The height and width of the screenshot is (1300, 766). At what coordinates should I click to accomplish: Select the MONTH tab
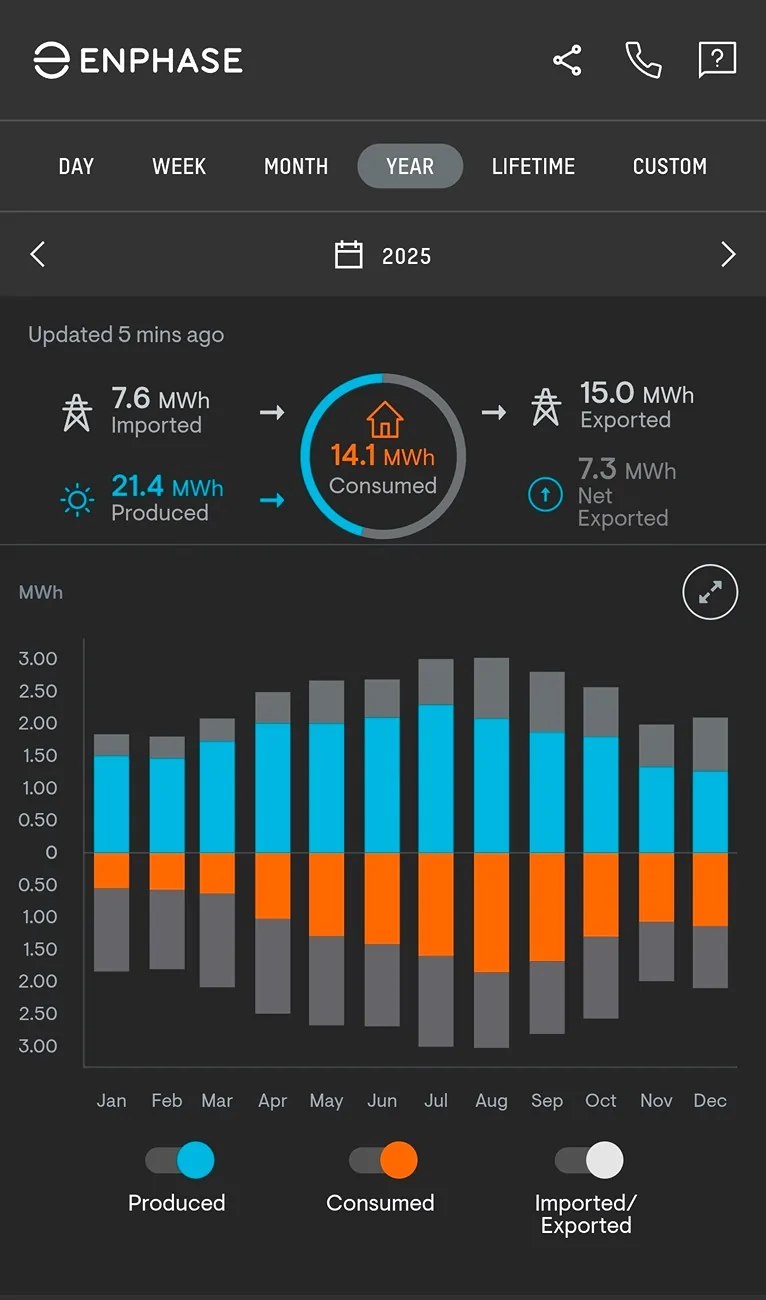[296, 166]
